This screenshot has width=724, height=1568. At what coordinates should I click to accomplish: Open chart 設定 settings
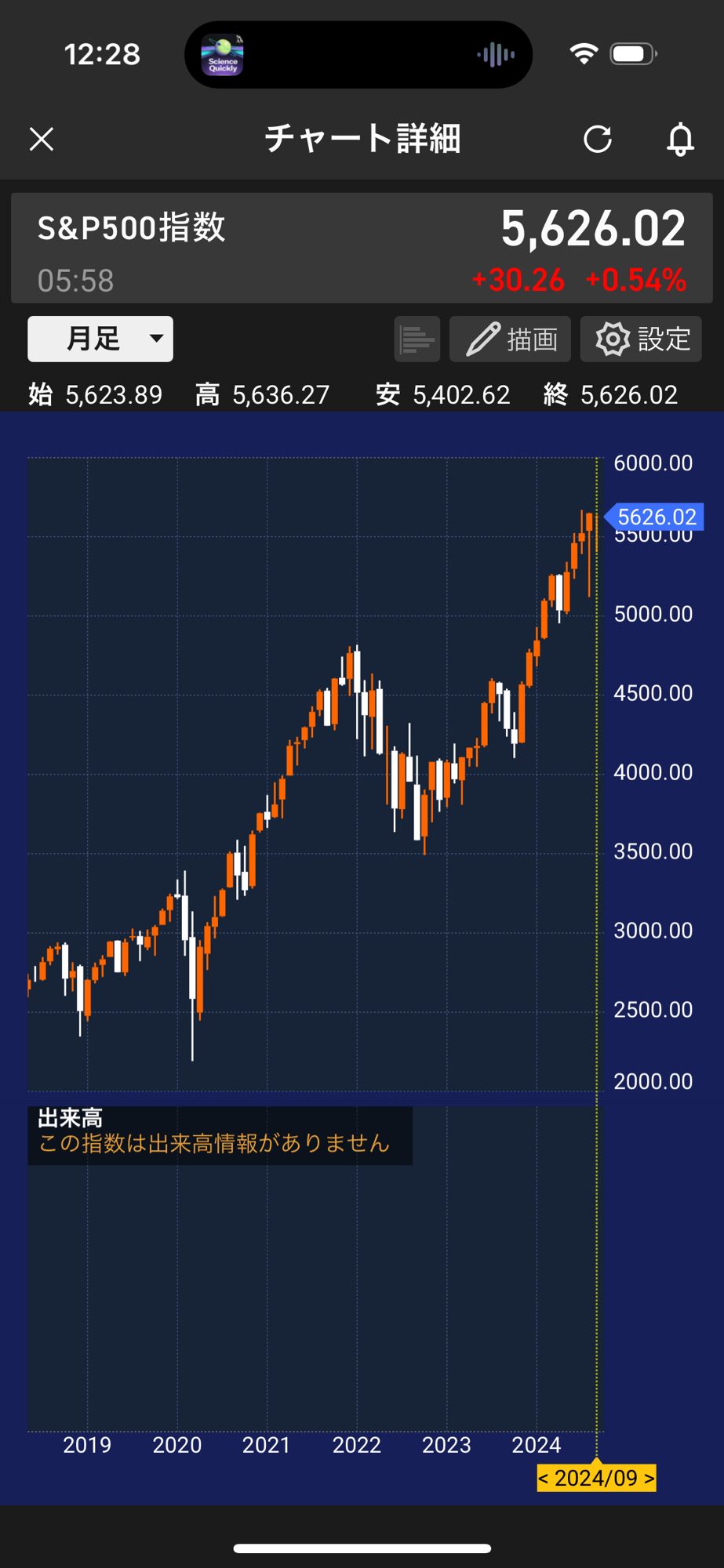(x=641, y=339)
